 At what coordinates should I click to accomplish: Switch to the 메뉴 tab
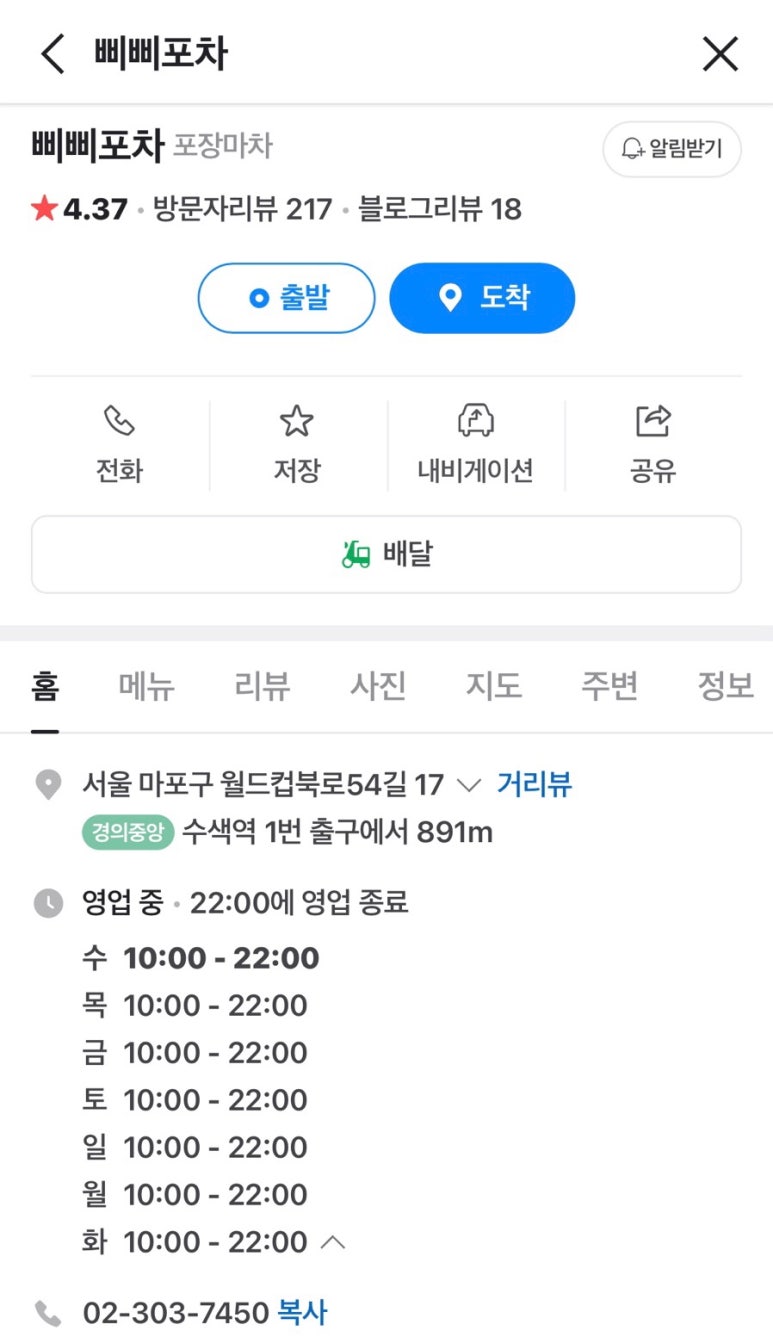click(146, 686)
